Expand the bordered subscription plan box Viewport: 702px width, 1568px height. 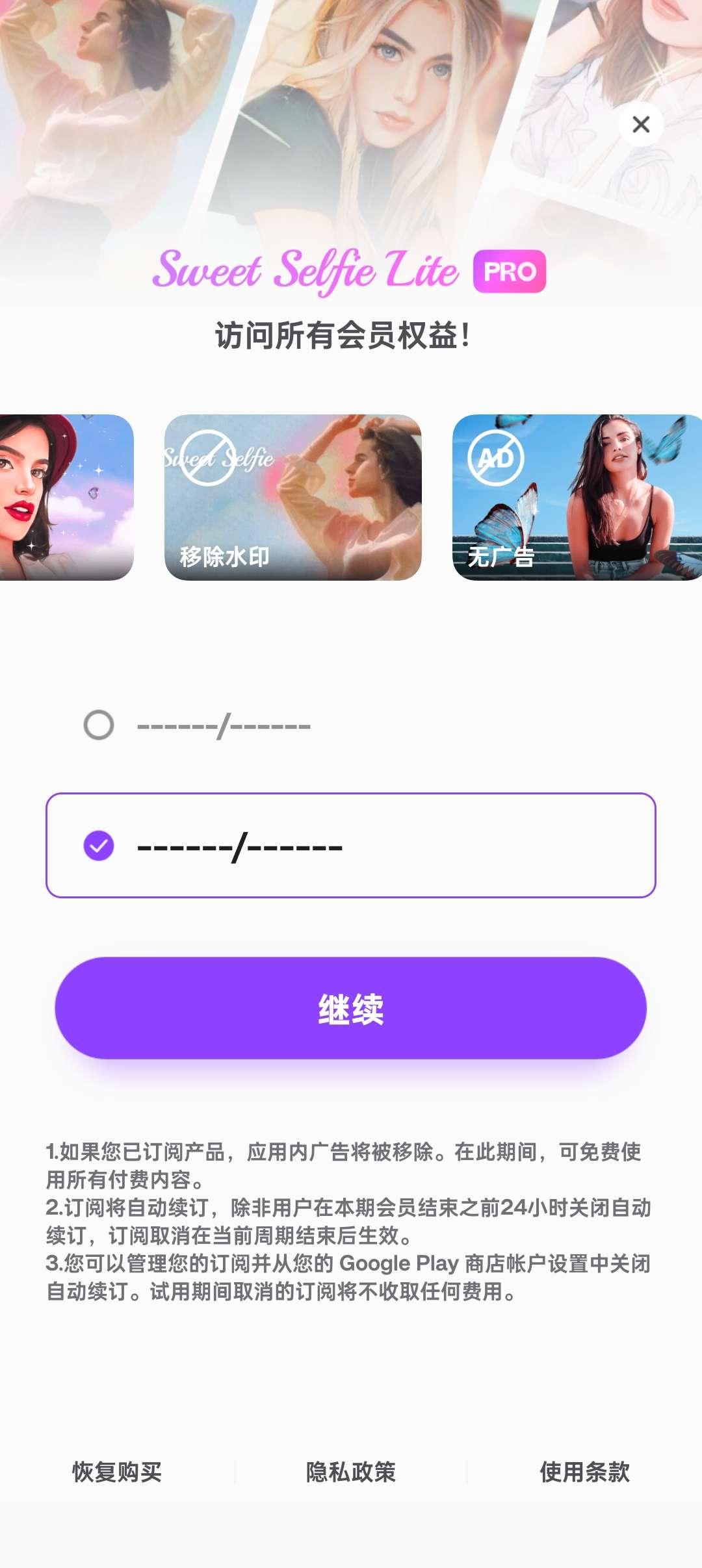tap(351, 844)
